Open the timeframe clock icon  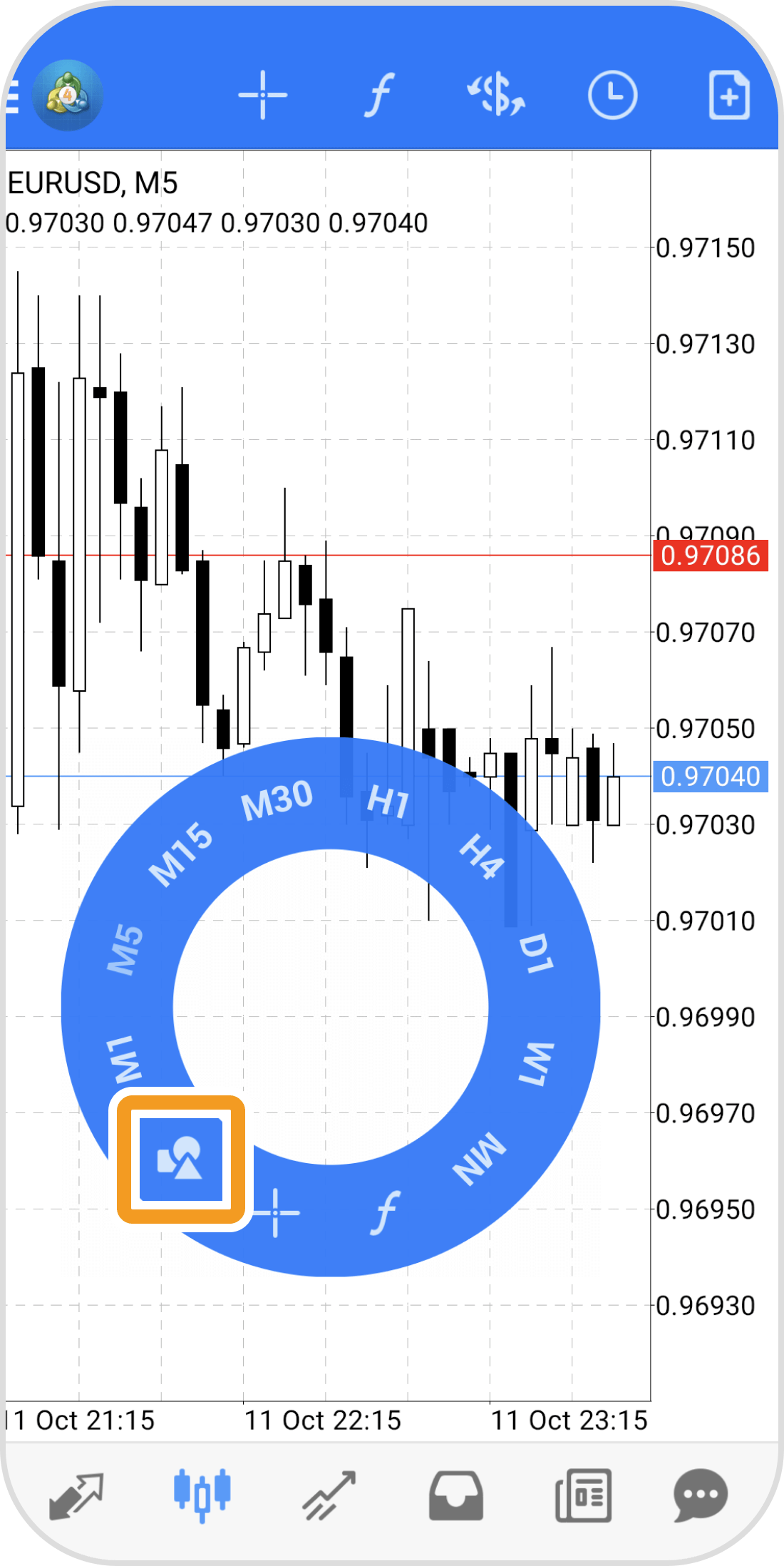tap(612, 95)
